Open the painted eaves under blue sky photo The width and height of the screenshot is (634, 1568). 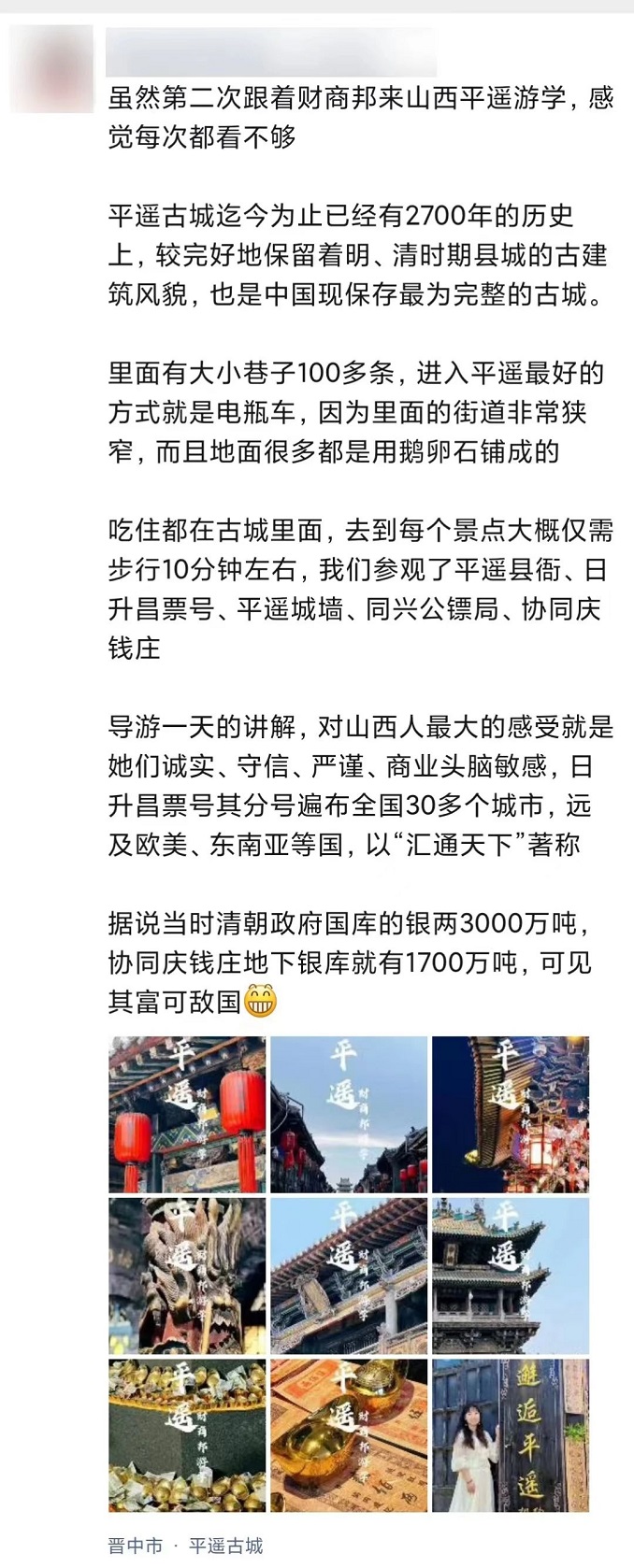coord(349,1276)
